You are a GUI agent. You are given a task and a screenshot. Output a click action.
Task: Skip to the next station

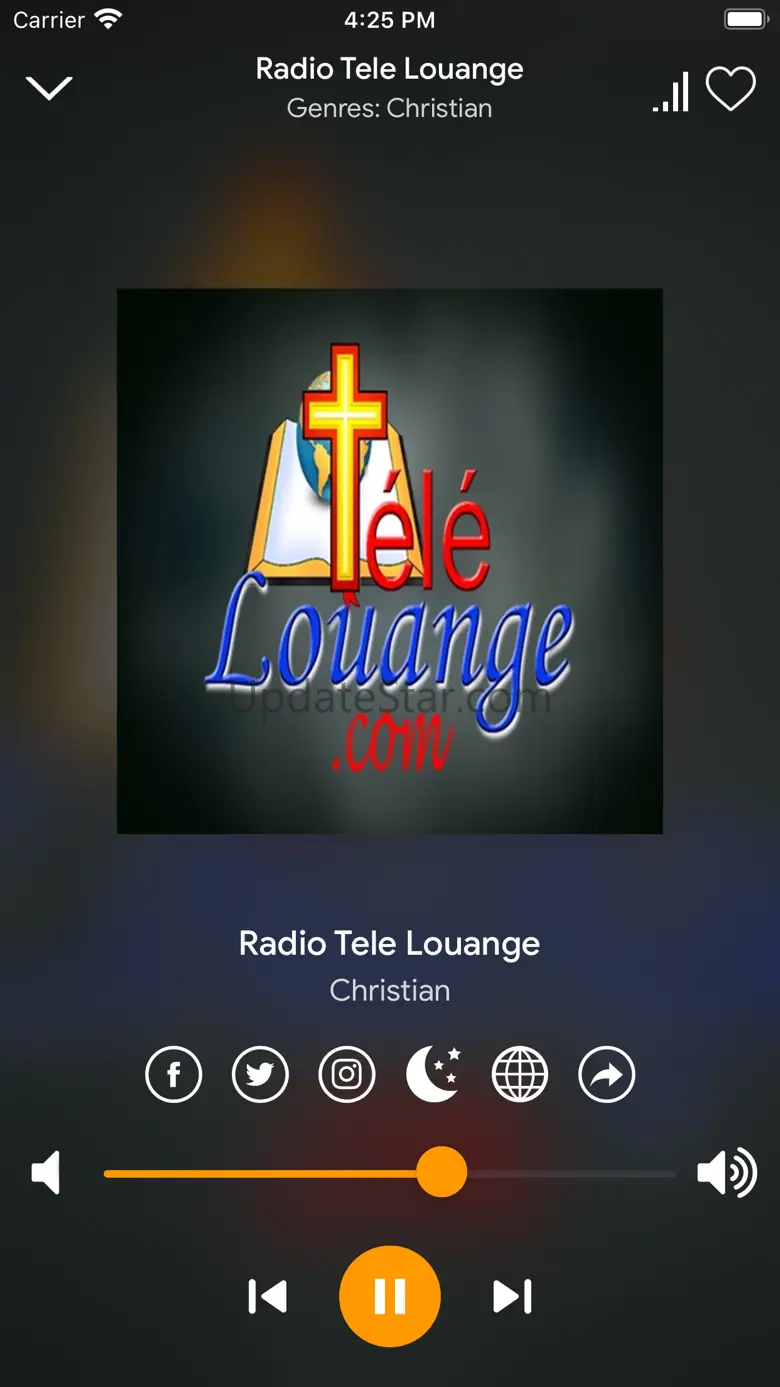[512, 1296]
